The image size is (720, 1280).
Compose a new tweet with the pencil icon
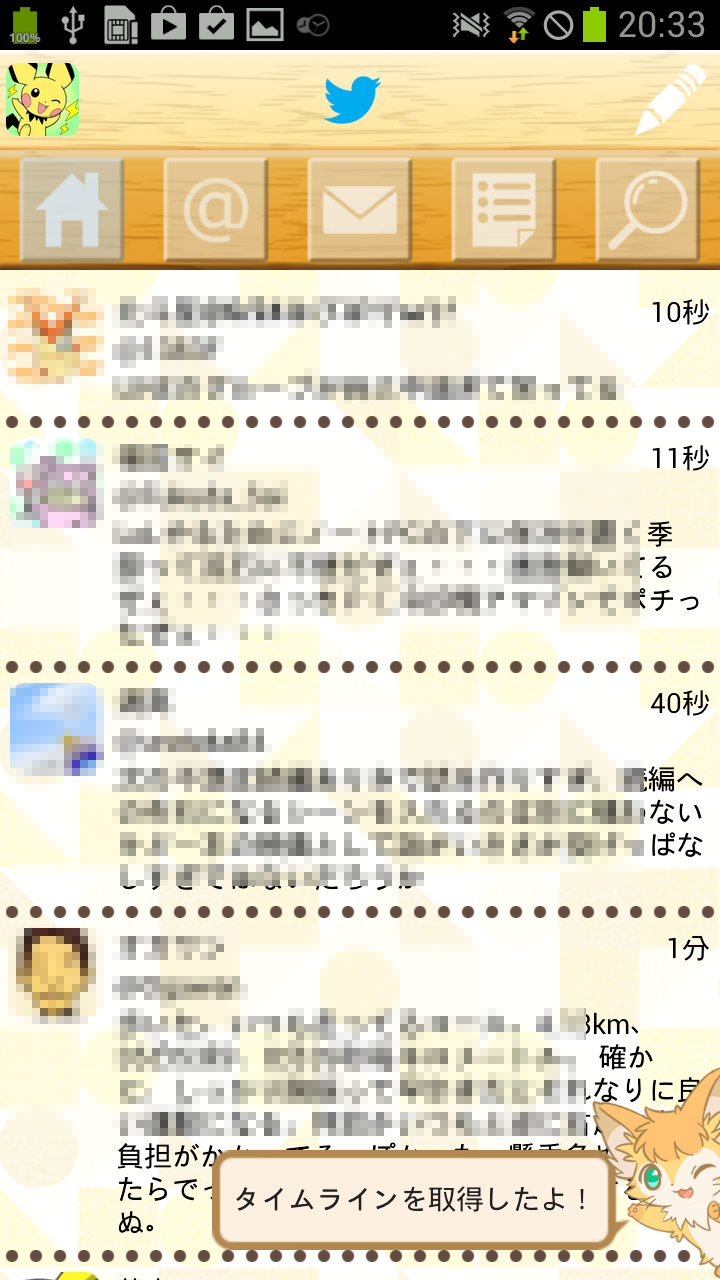point(670,100)
